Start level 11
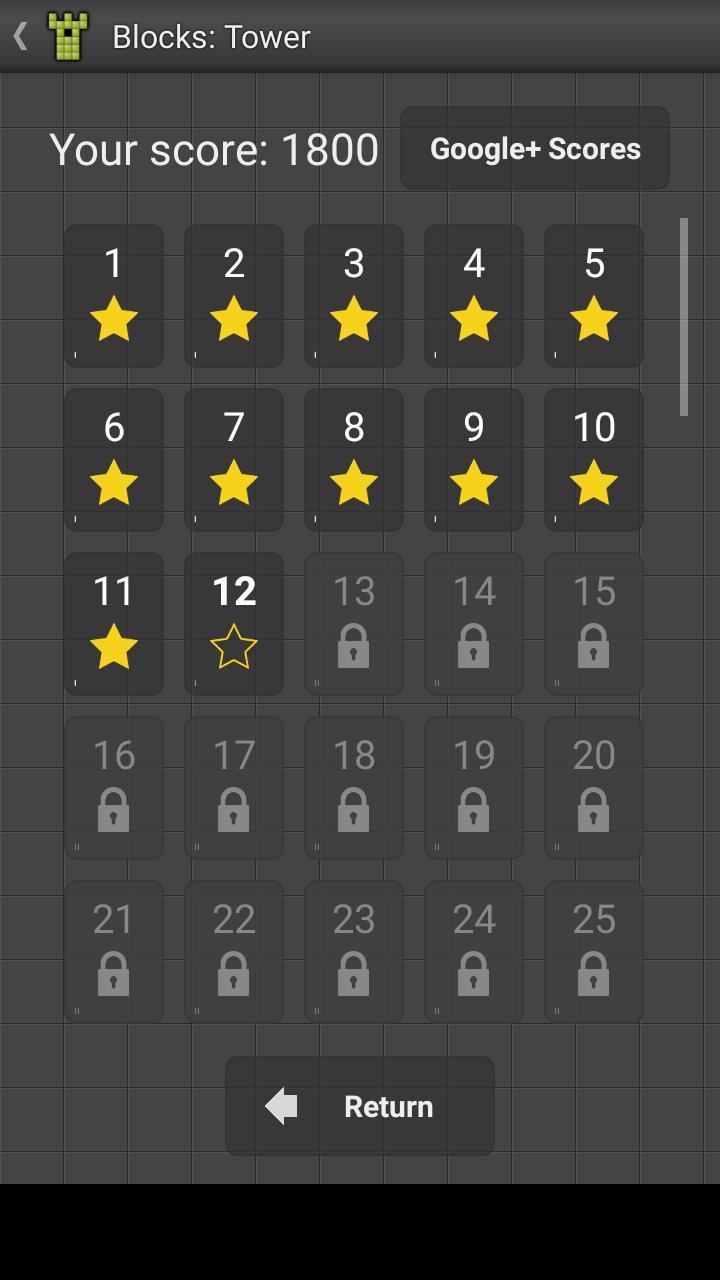This screenshot has height=1280, width=720. pyautogui.click(x=114, y=624)
